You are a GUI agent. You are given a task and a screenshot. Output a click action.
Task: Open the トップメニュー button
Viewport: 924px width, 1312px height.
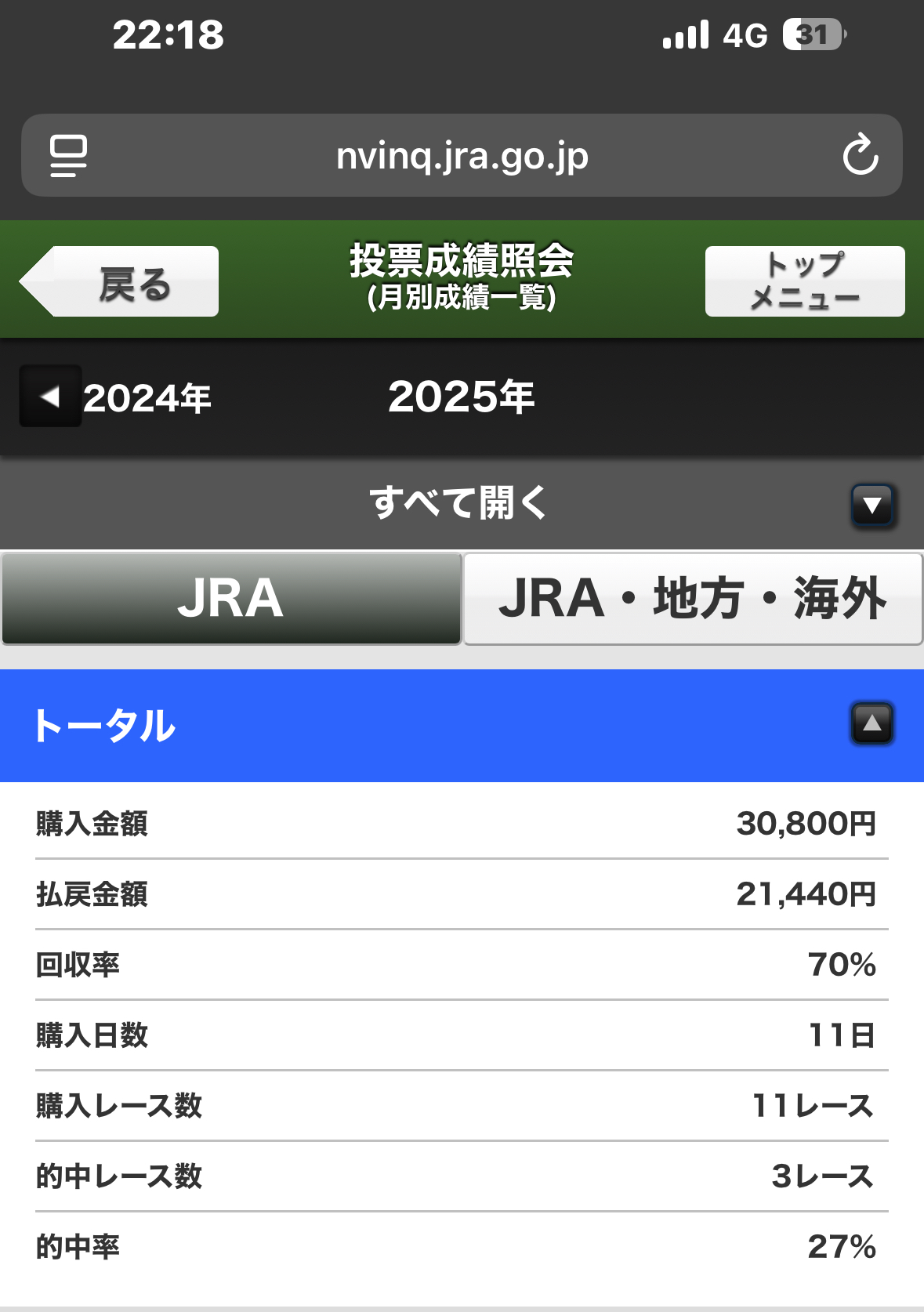click(x=804, y=281)
